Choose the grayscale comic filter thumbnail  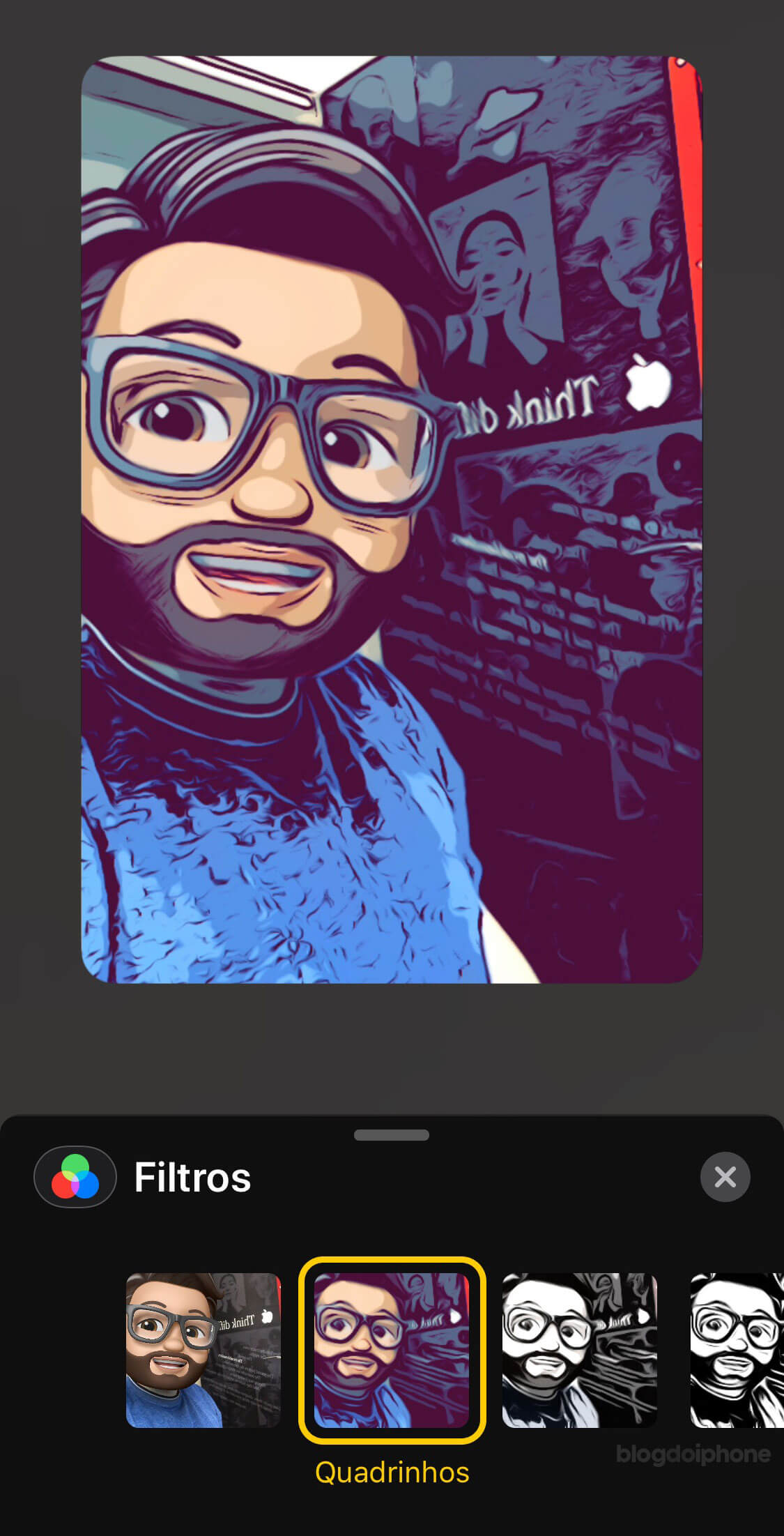coord(579,1350)
